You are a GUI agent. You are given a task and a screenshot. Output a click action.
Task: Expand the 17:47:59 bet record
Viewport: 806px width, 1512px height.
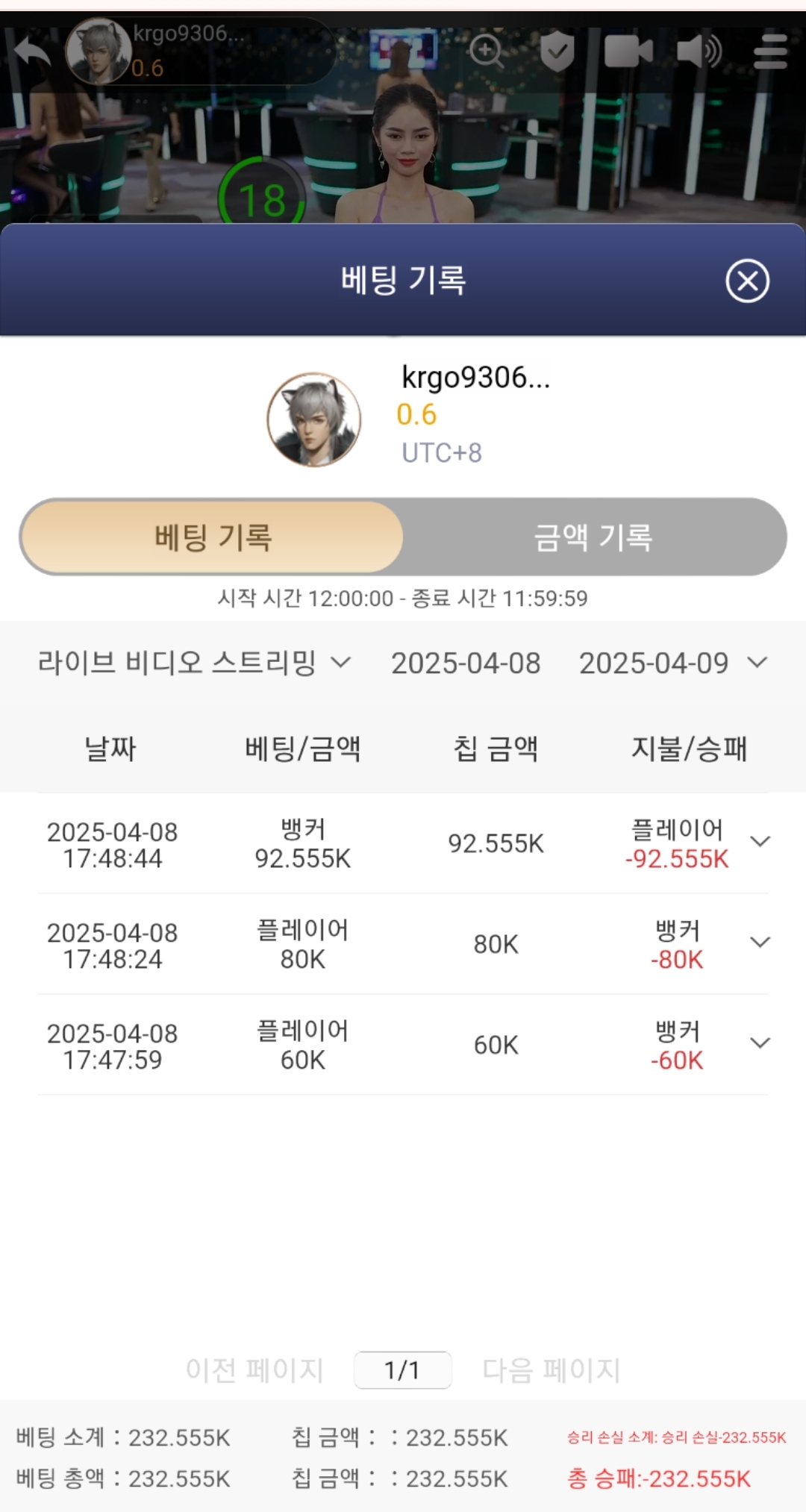tap(760, 1043)
